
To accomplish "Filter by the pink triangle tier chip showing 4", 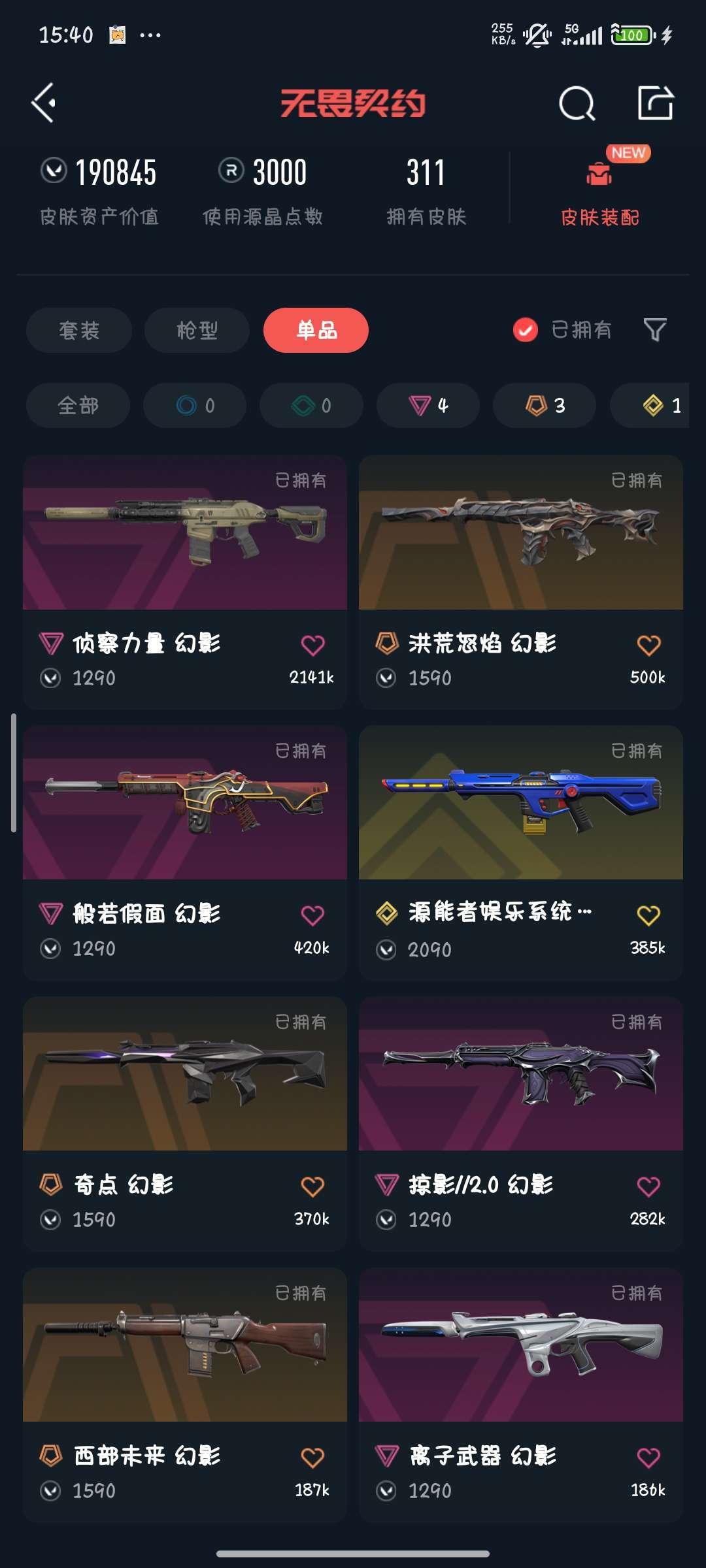I will (x=428, y=406).
